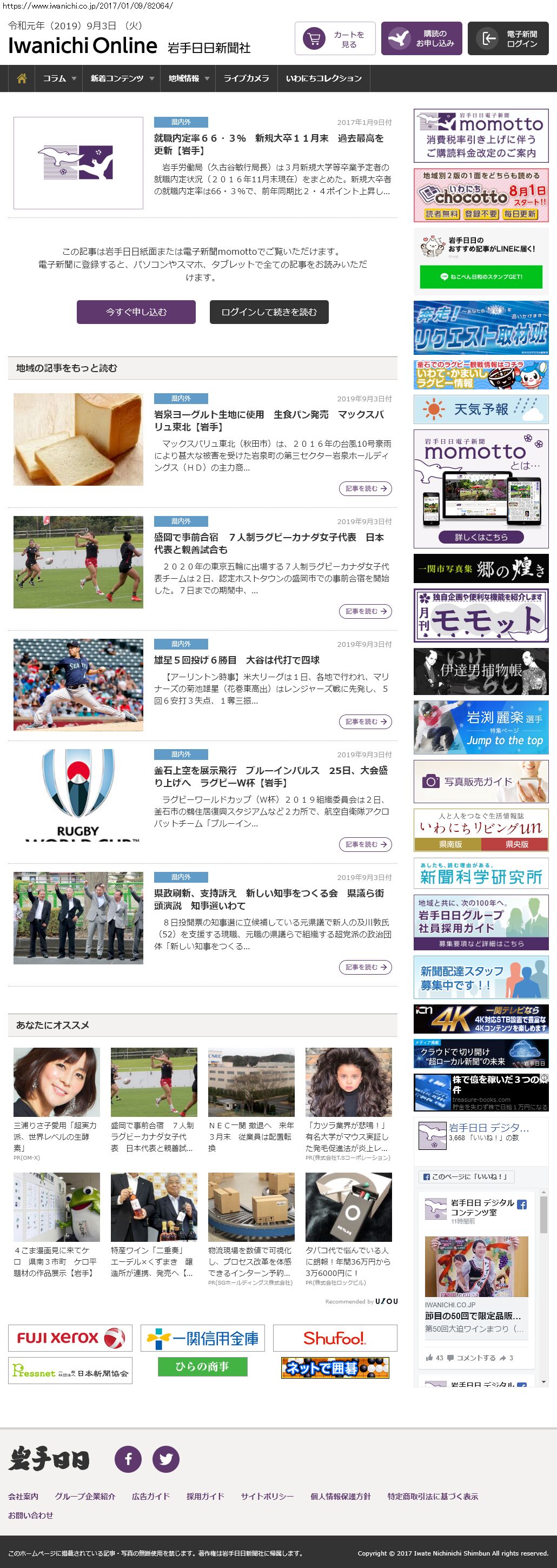This screenshot has width=557, height=1568.
Task: Tap 電子新聞ログイン button
Action: coord(508,39)
